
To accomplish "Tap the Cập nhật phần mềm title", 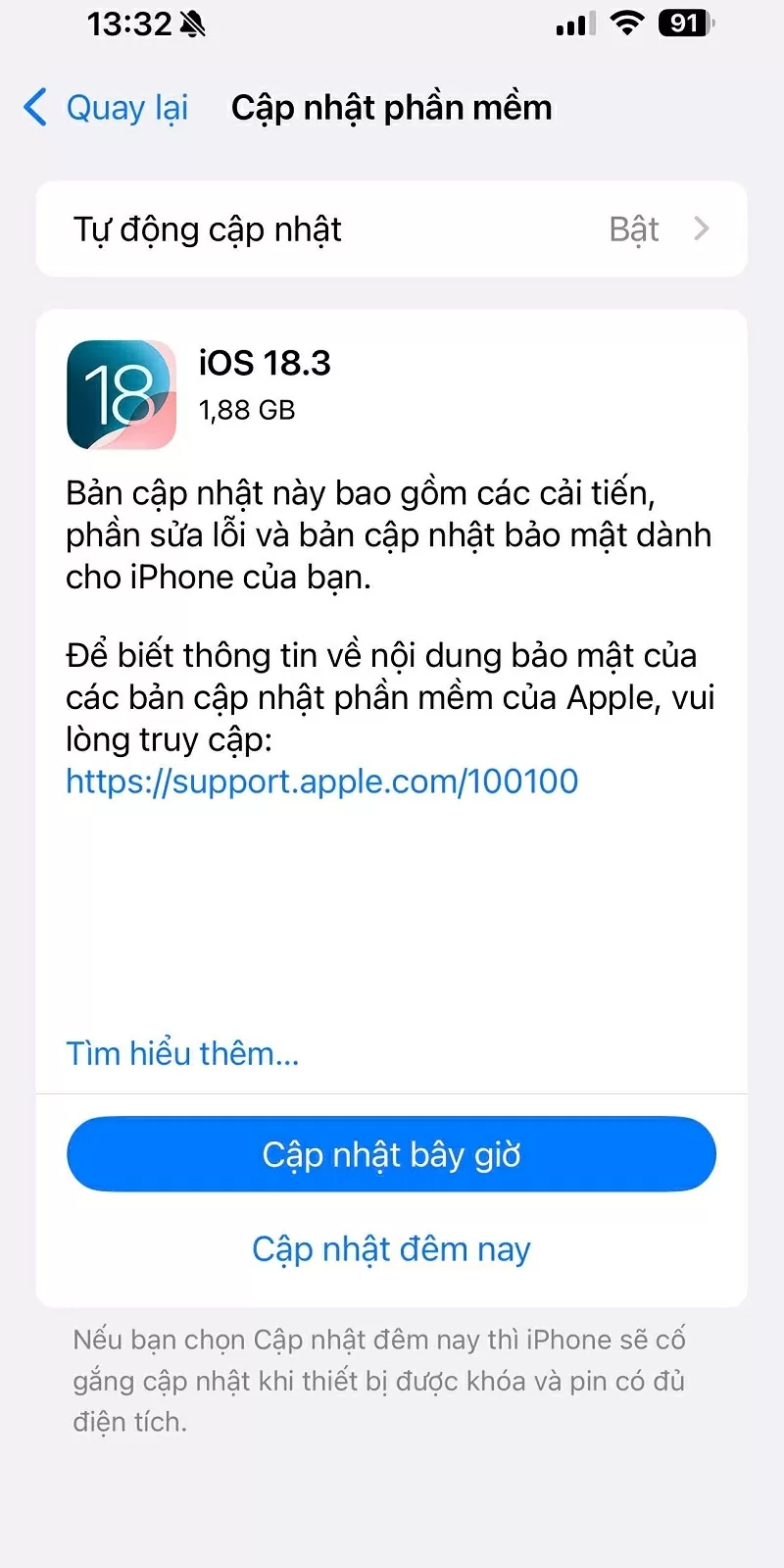I will [x=392, y=108].
